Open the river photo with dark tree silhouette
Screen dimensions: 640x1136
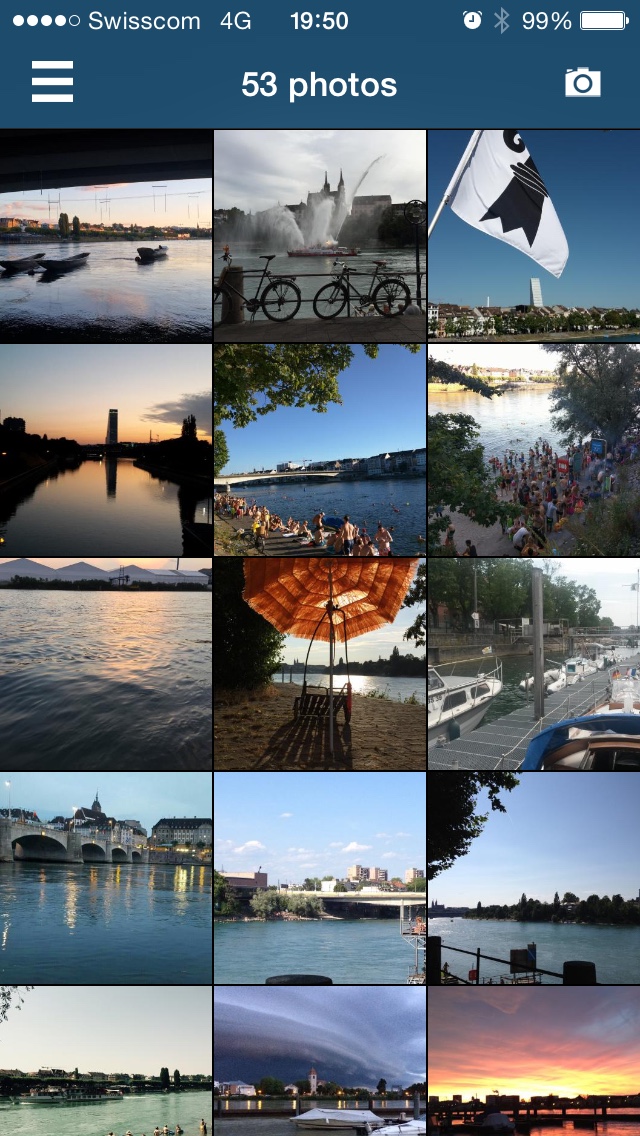coord(534,878)
